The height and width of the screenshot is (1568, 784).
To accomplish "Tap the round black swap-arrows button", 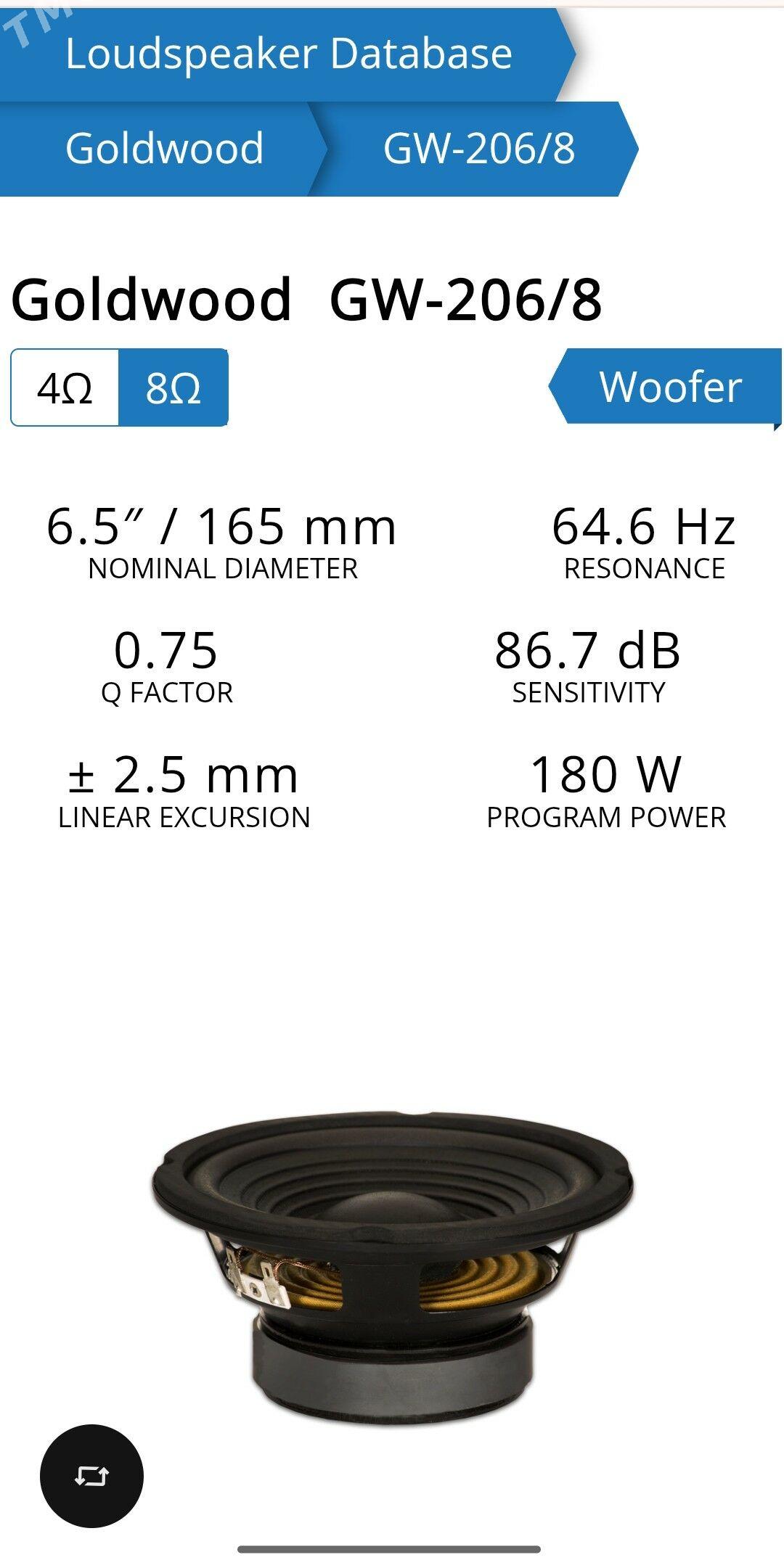I will point(91,1477).
